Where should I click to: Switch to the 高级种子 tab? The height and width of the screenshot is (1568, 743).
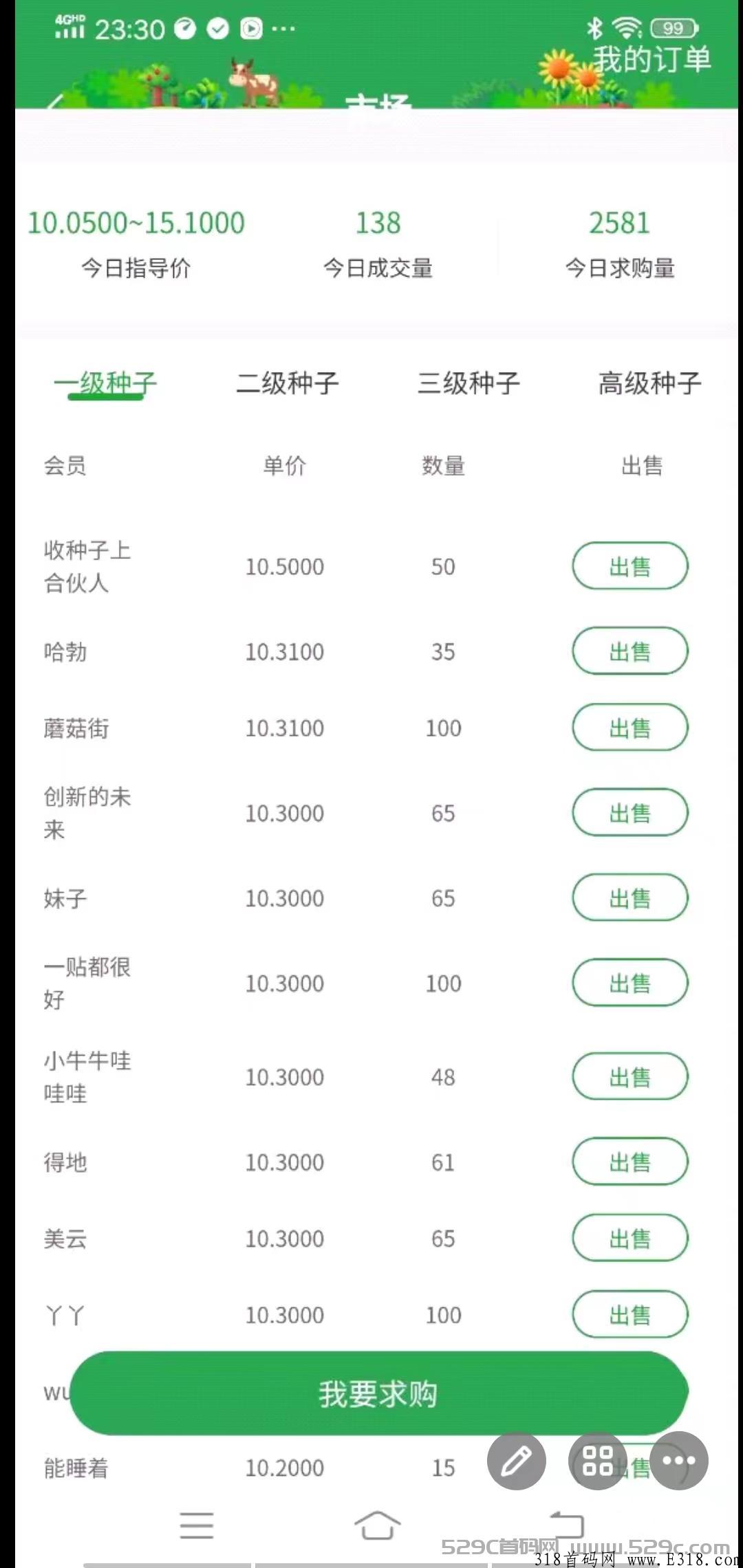649,383
